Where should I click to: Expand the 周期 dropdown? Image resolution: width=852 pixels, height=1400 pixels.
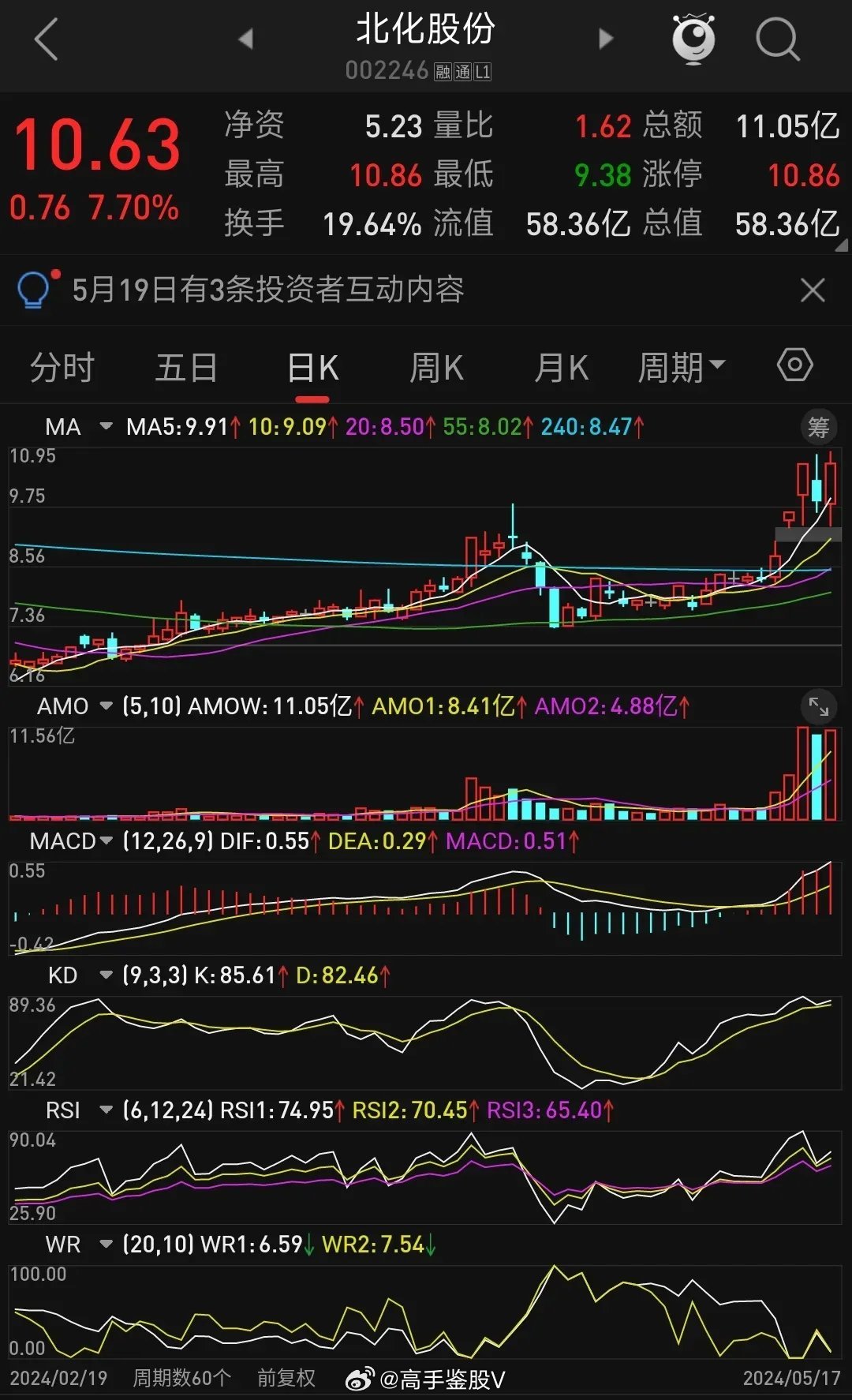[x=681, y=368]
